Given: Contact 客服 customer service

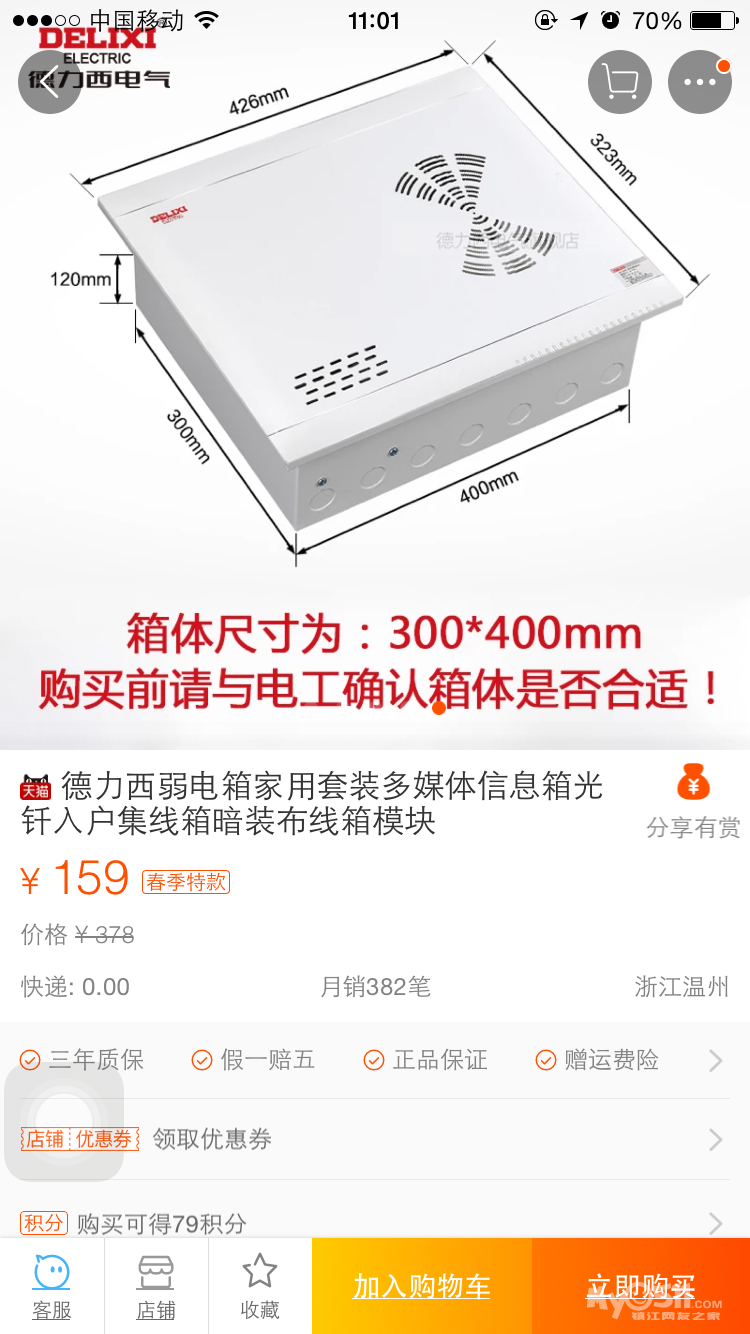Looking at the screenshot, I should pyautogui.click(x=52, y=1287).
